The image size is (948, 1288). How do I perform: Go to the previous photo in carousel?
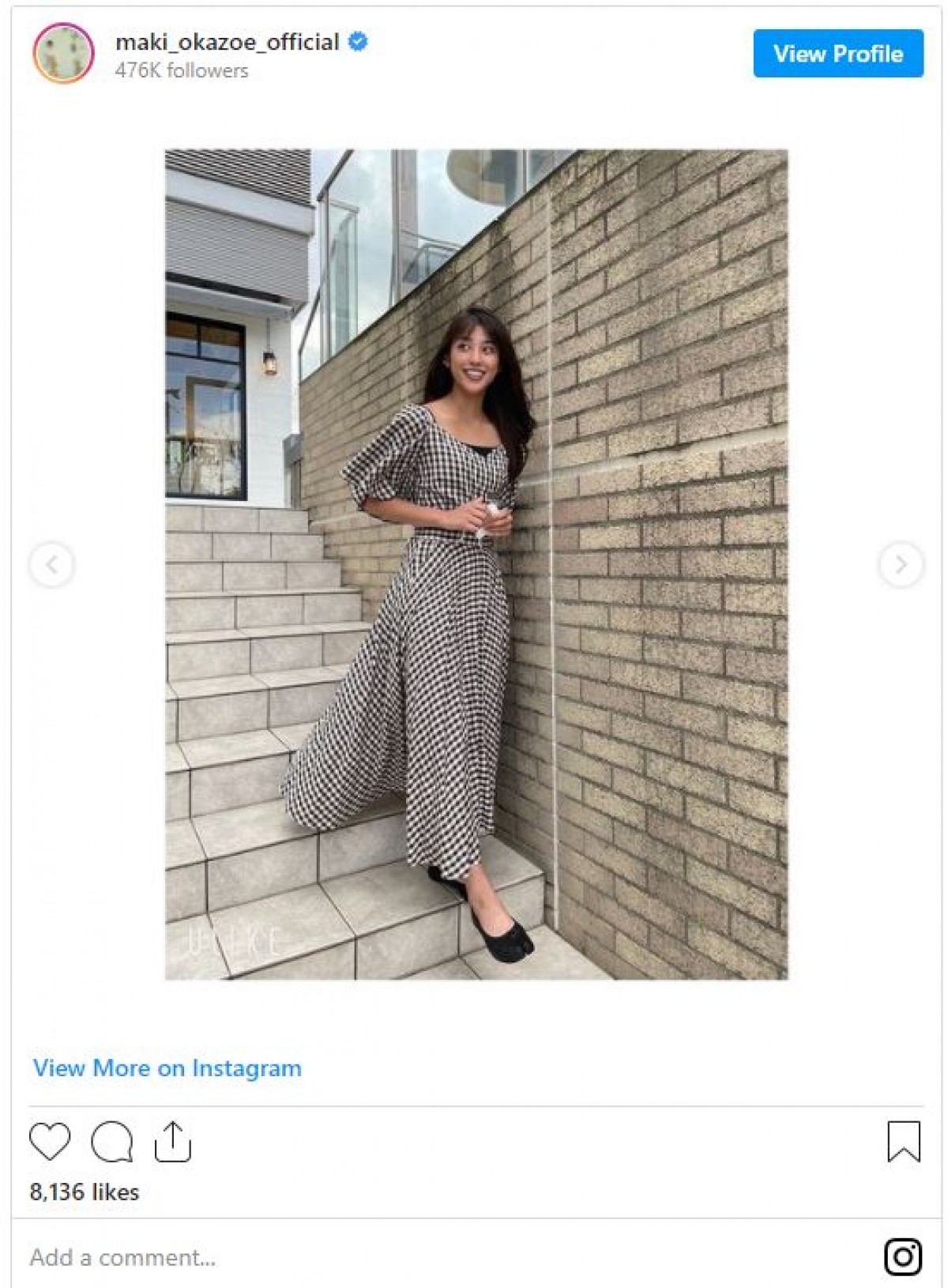[52, 565]
